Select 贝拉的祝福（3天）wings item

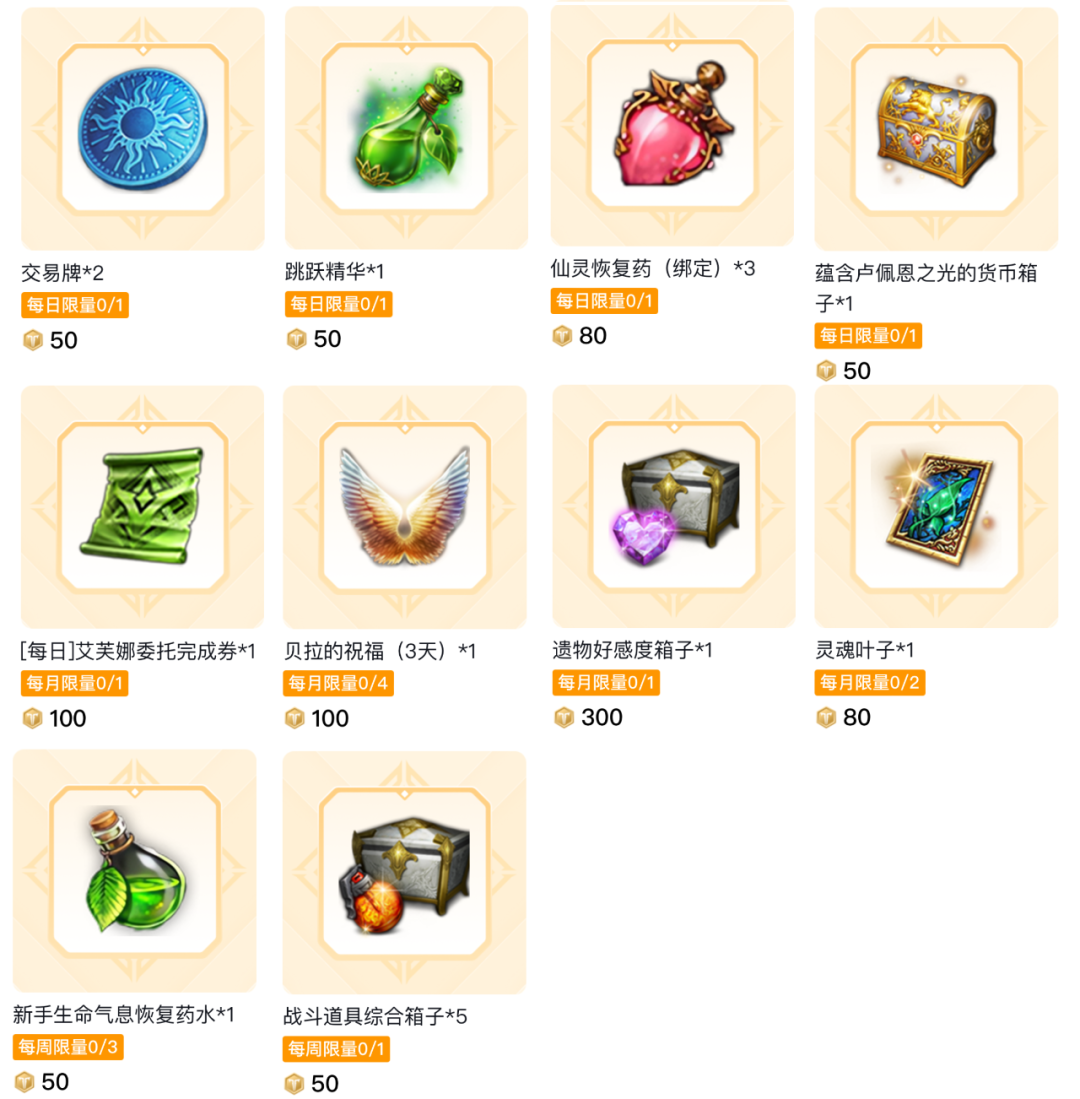click(x=405, y=506)
